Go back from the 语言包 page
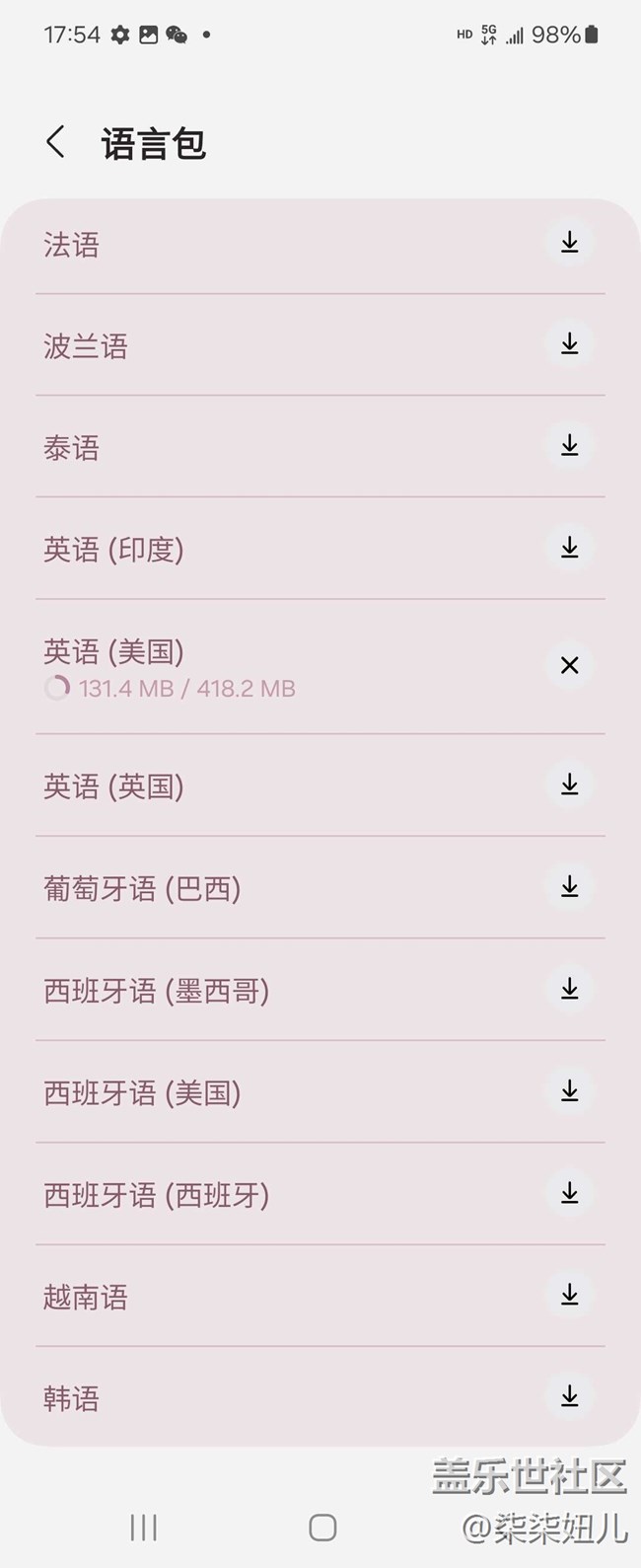Viewport: 641px width, 1568px height. (x=56, y=142)
